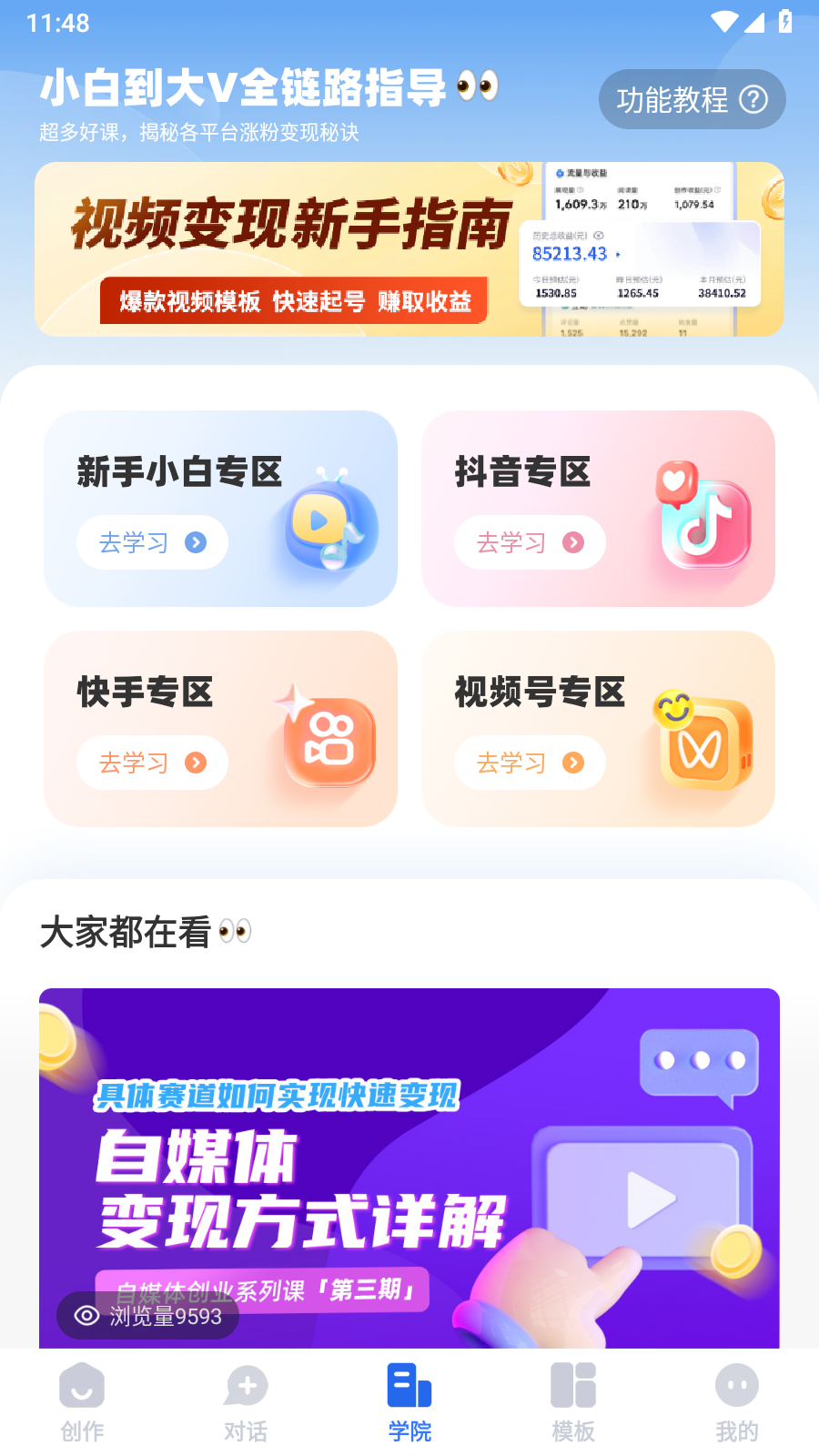Open 功能教程 tutorial button
Viewport: 819px width, 1456px height.
[x=692, y=100]
